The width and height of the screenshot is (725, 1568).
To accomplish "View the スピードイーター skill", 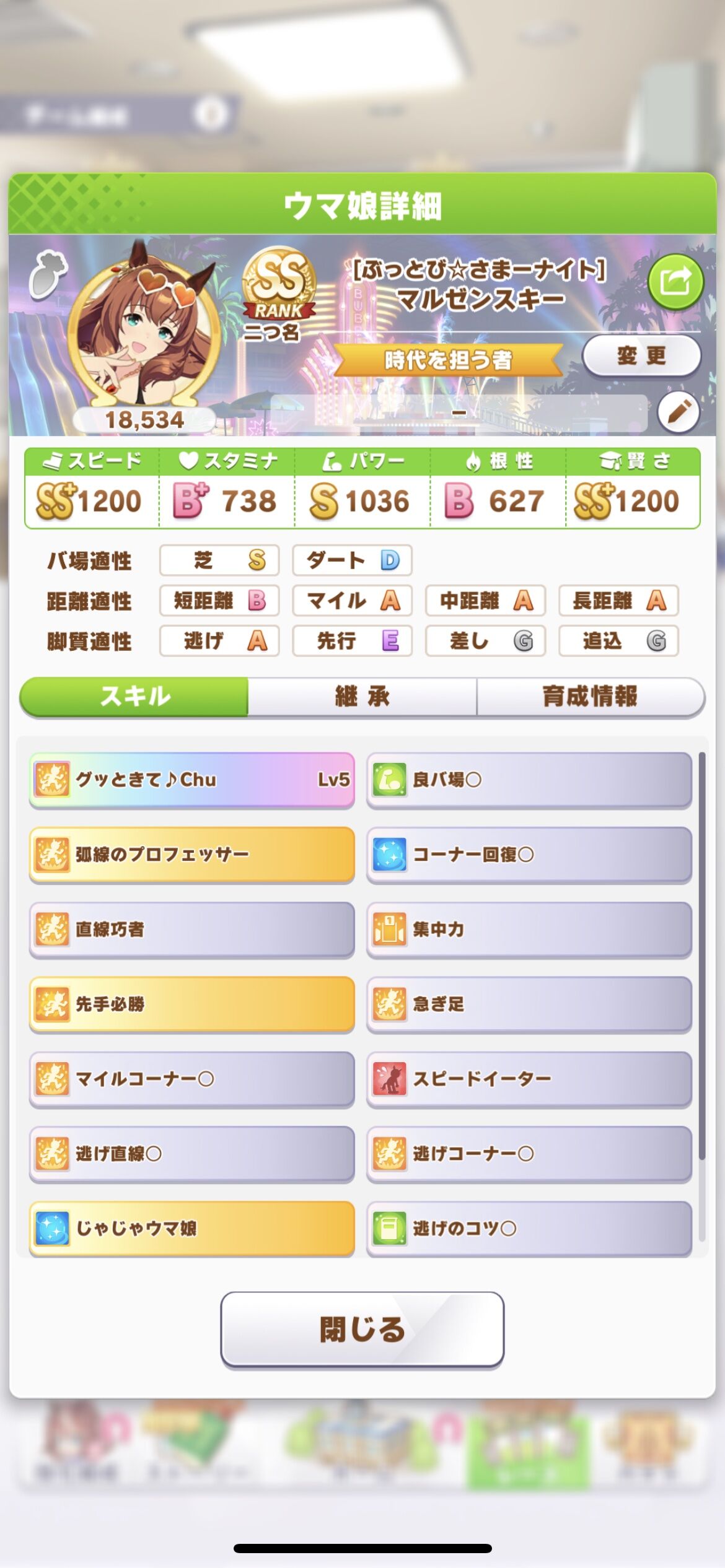I will coord(529,1079).
